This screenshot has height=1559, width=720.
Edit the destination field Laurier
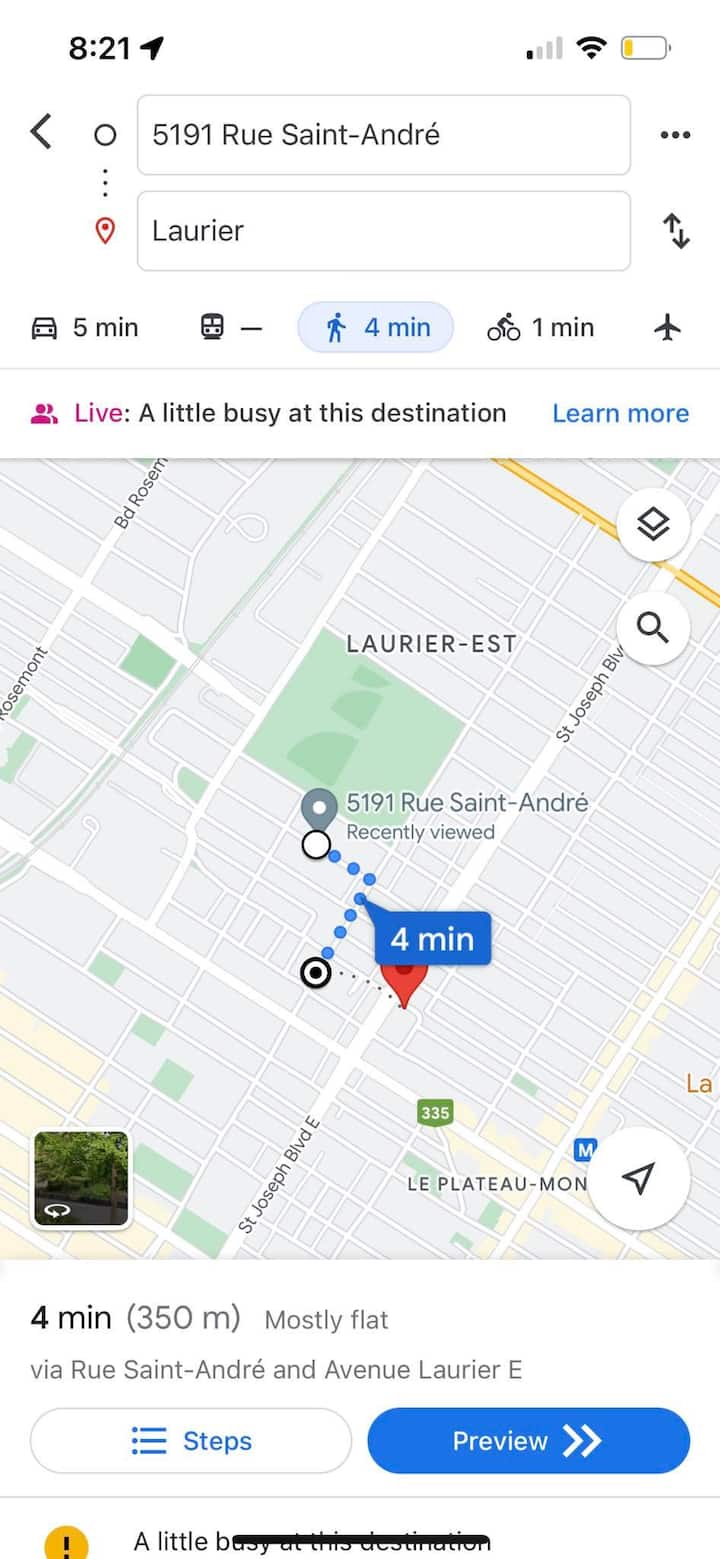click(383, 231)
